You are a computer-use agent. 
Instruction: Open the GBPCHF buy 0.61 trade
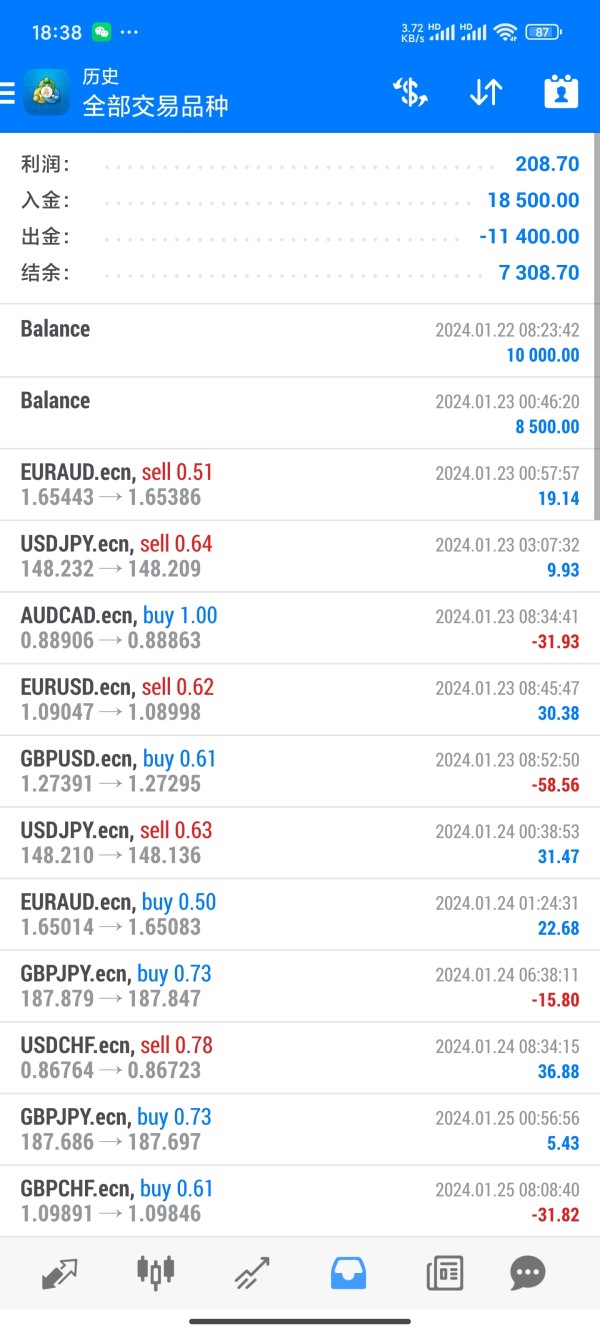300,1201
